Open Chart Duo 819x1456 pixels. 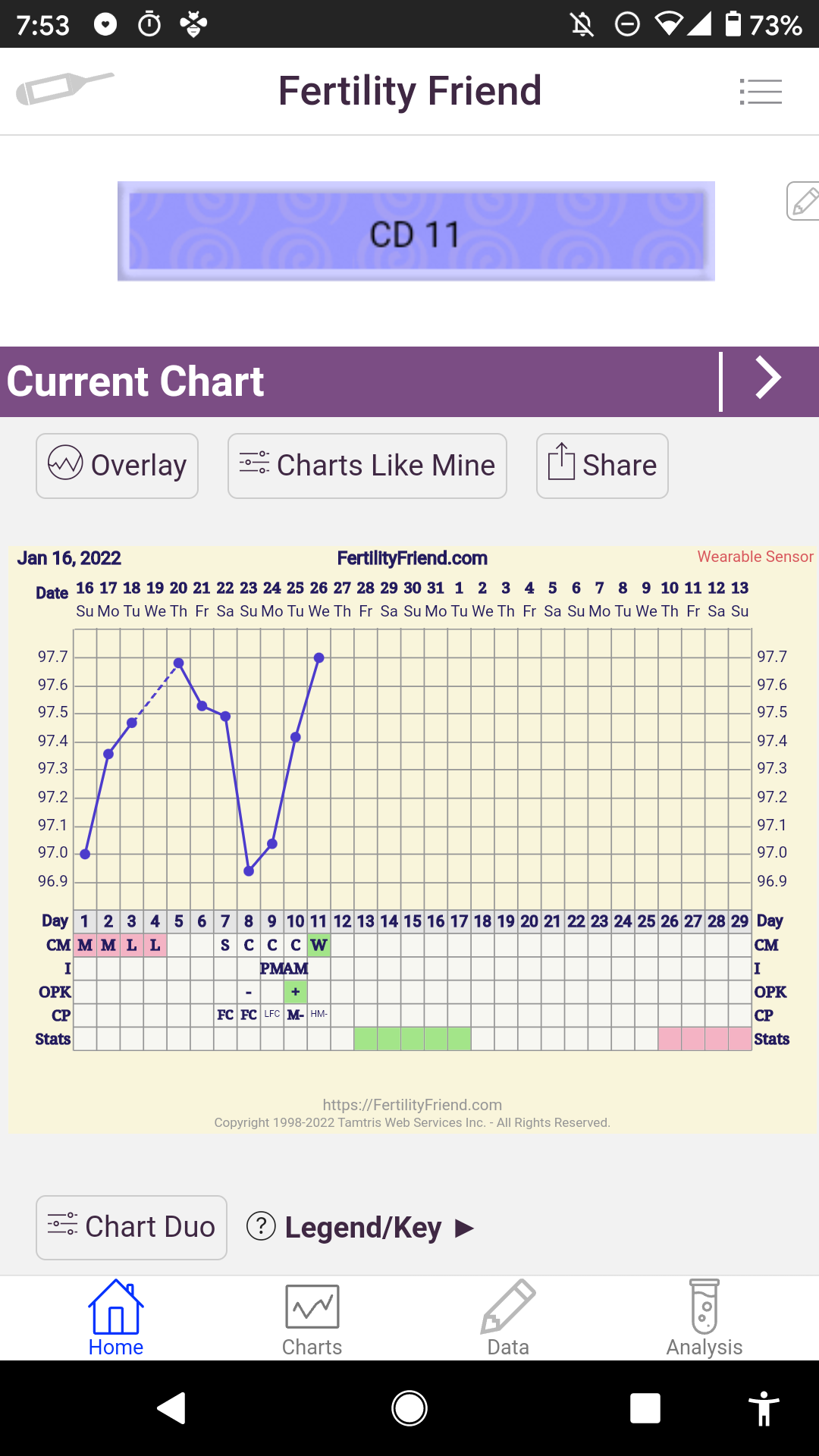point(131,1227)
